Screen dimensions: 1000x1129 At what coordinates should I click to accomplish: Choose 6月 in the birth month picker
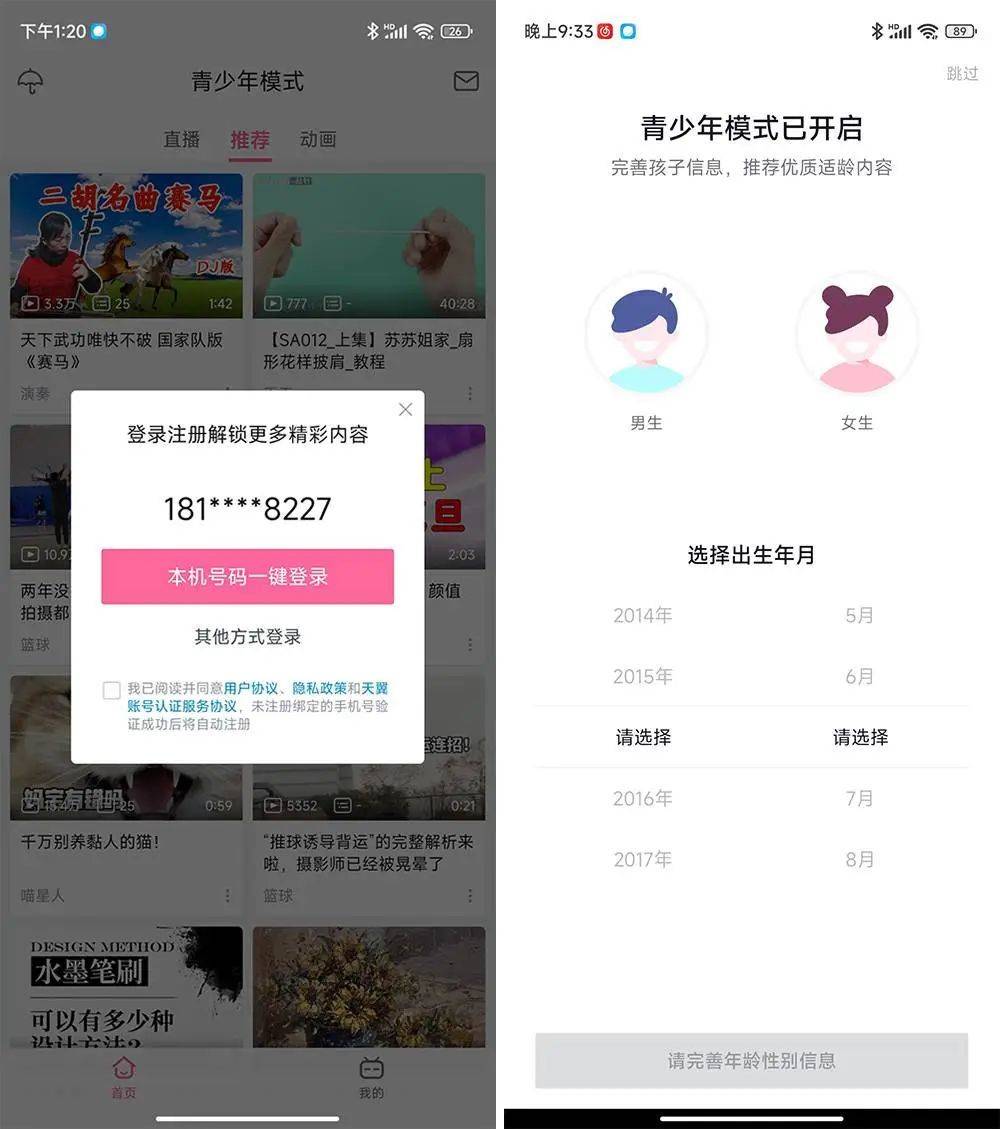point(859,676)
